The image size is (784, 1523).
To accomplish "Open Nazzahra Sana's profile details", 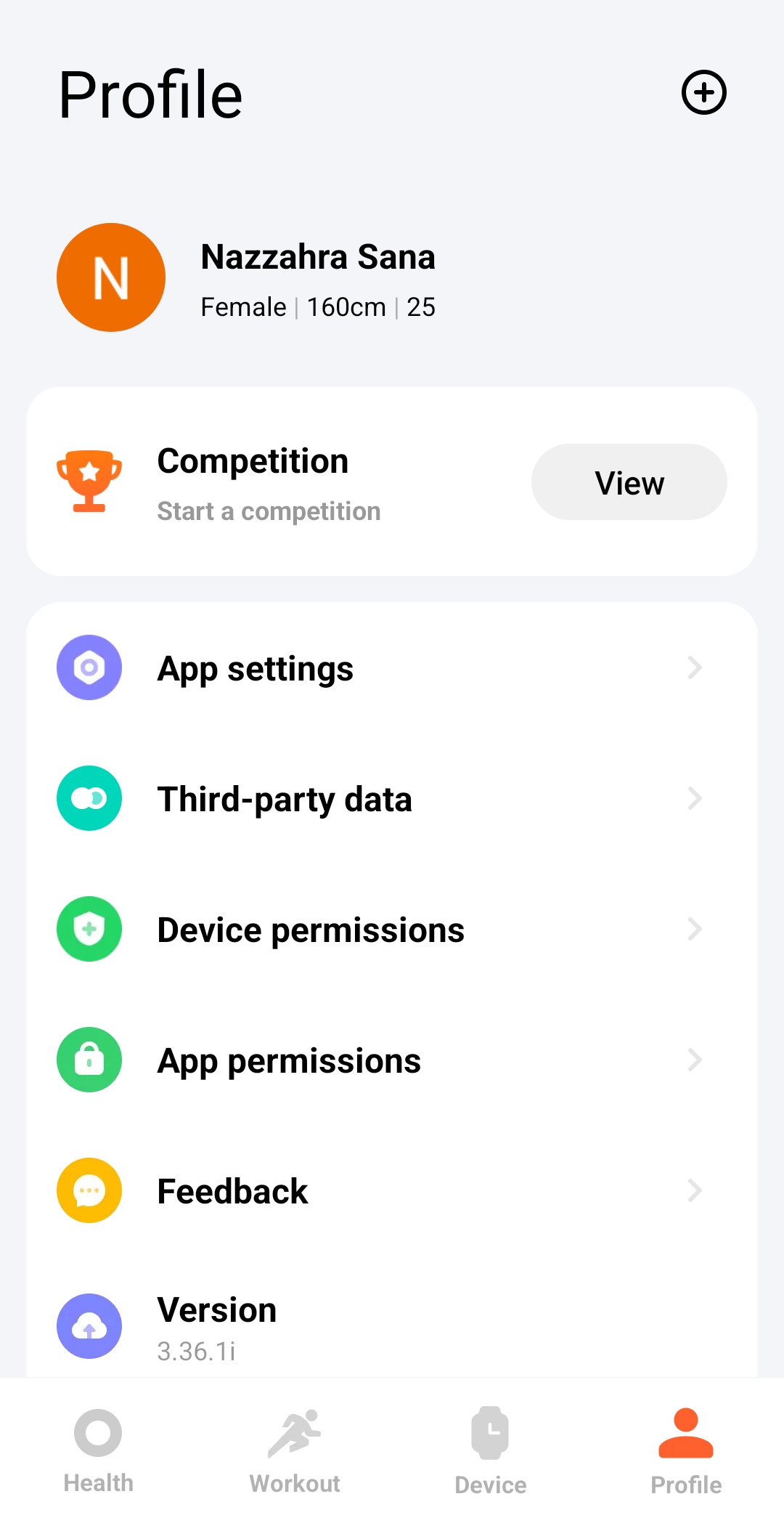I will click(318, 278).
